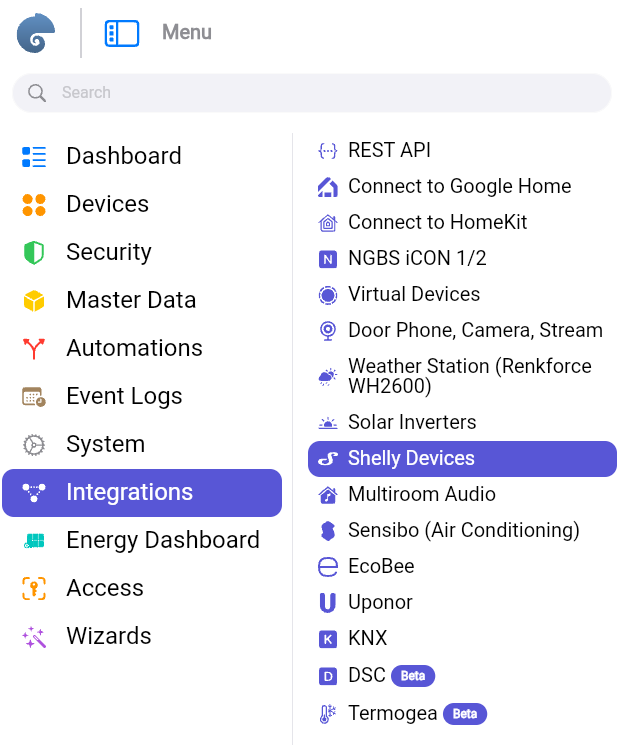623x745 pixels.
Task: Open Dashboard from the menu
Action: coord(123,156)
